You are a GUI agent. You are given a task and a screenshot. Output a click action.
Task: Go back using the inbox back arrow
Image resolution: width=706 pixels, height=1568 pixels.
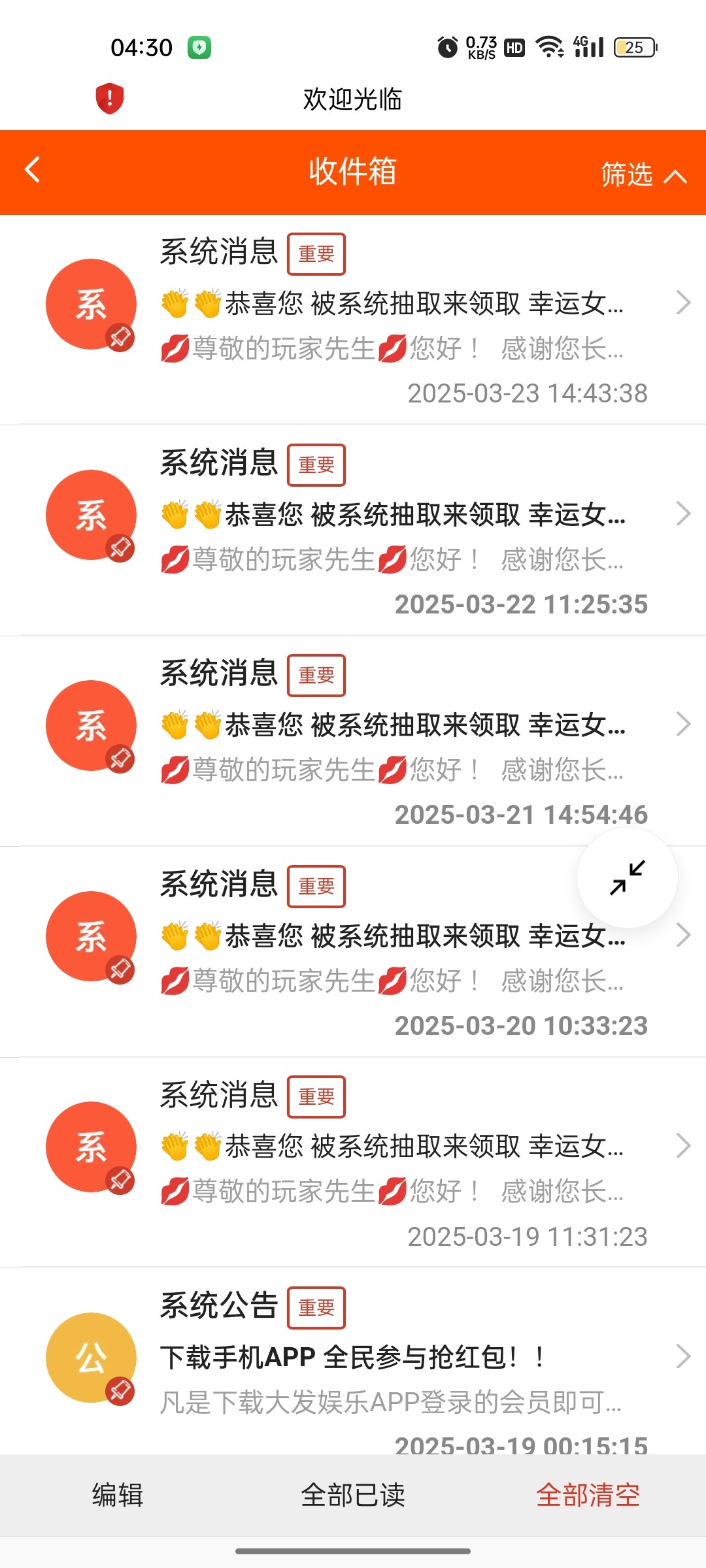pyautogui.click(x=33, y=170)
